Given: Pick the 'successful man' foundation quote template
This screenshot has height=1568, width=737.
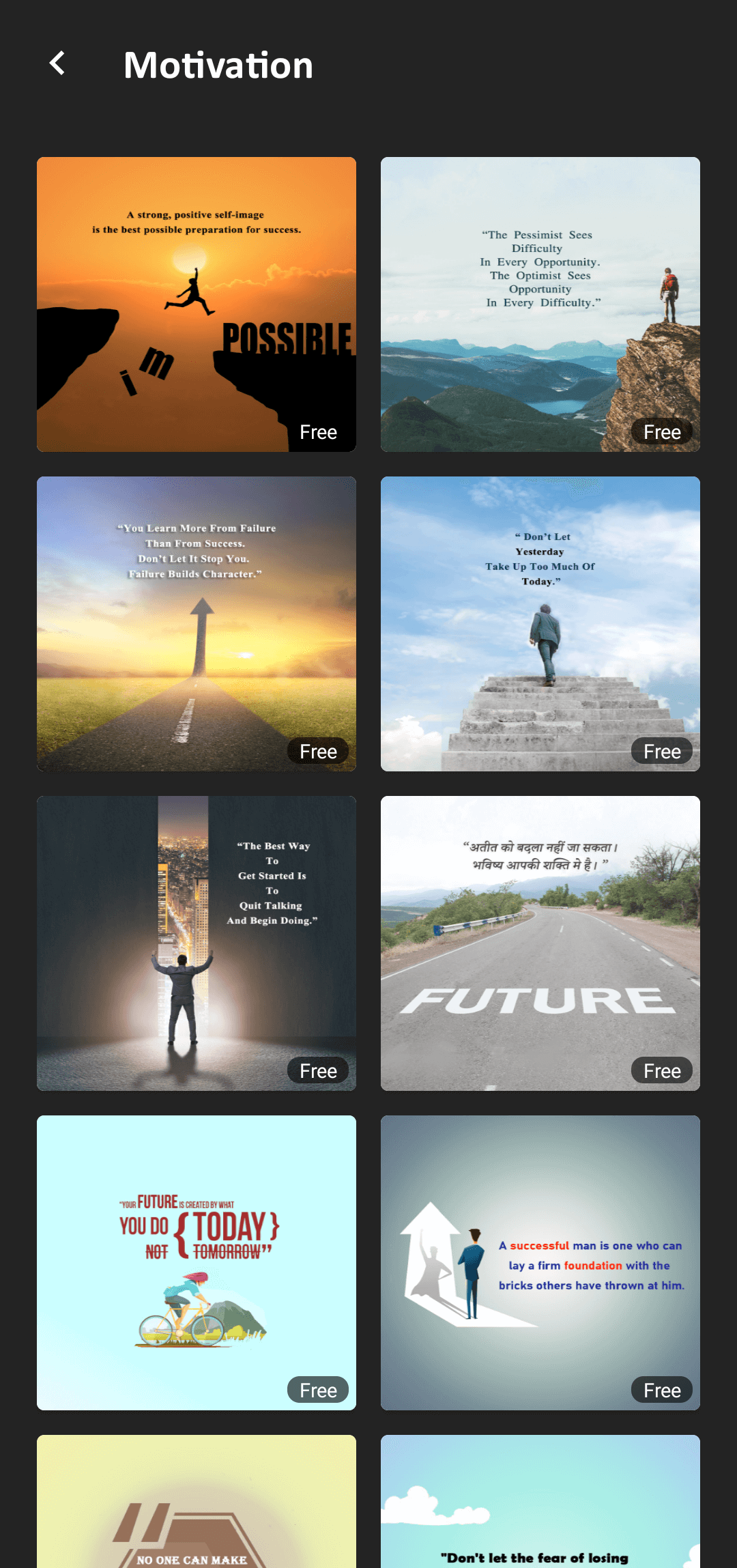Looking at the screenshot, I should [x=540, y=1262].
